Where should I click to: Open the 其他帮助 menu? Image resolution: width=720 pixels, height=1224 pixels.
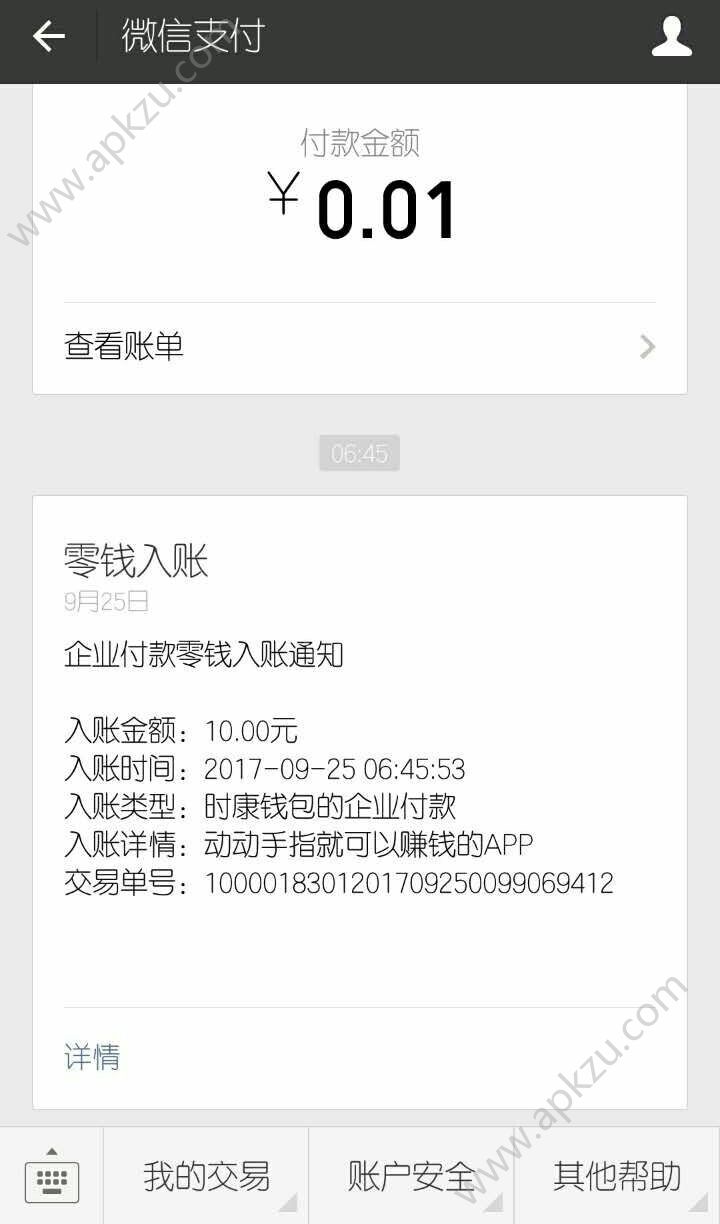(617, 1177)
